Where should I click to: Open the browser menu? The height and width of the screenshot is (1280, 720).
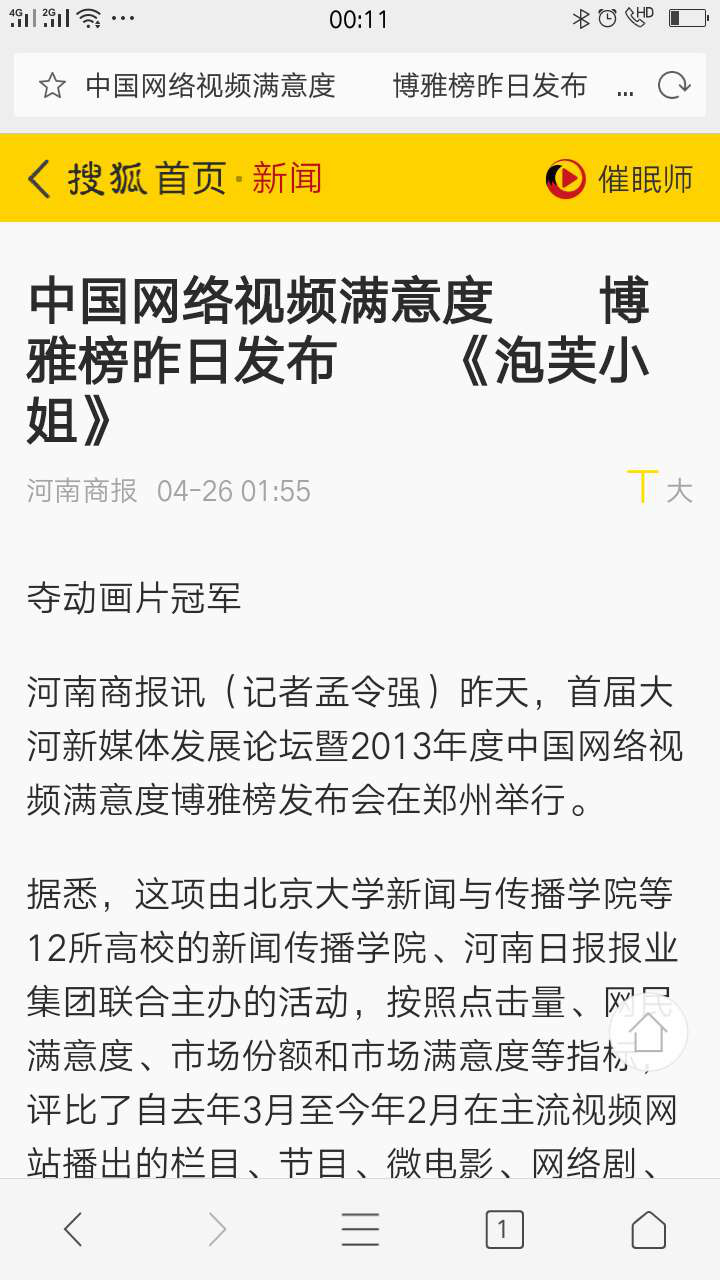click(360, 1229)
